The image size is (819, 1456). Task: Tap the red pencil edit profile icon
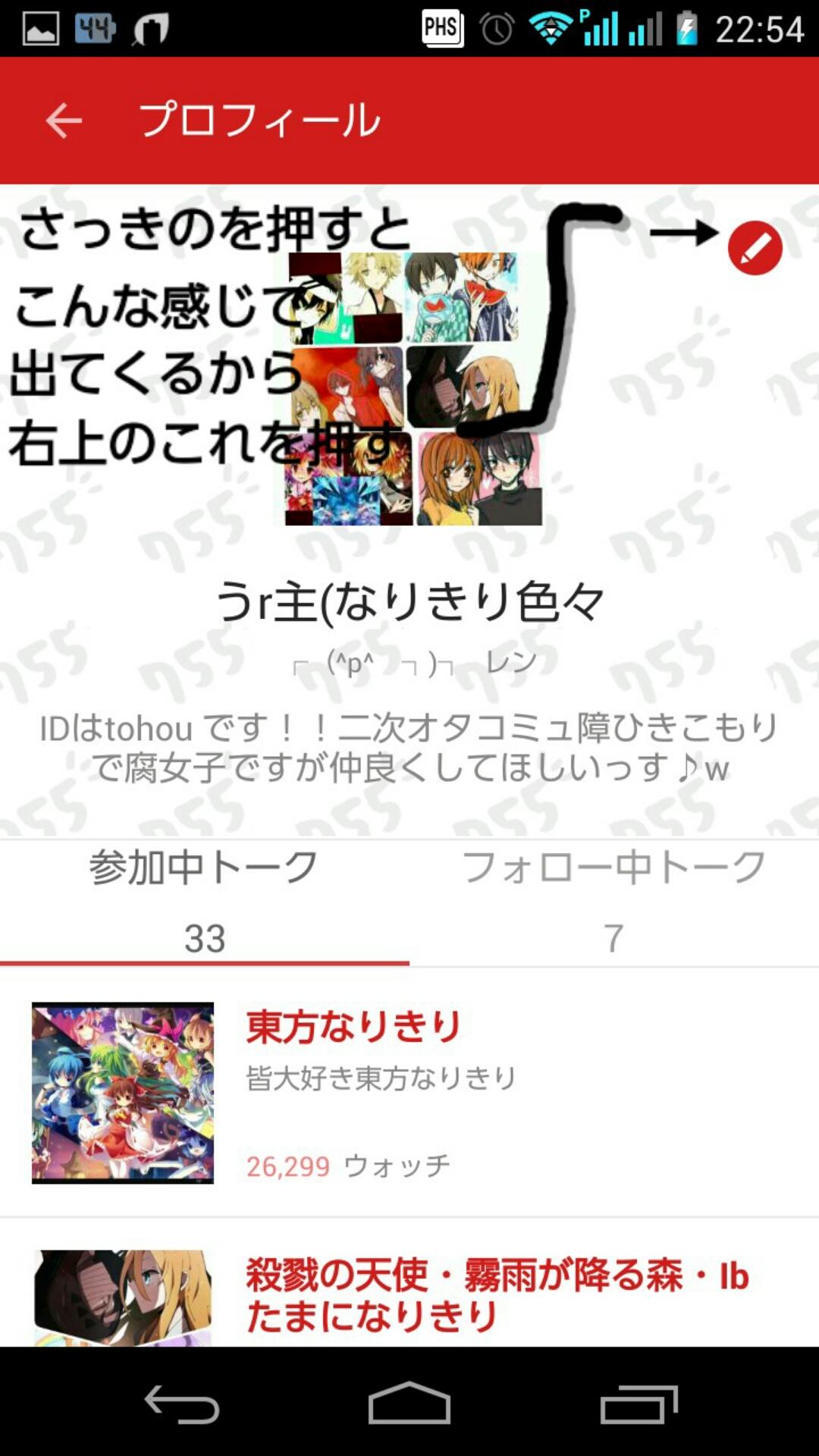[x=755, y=248]
